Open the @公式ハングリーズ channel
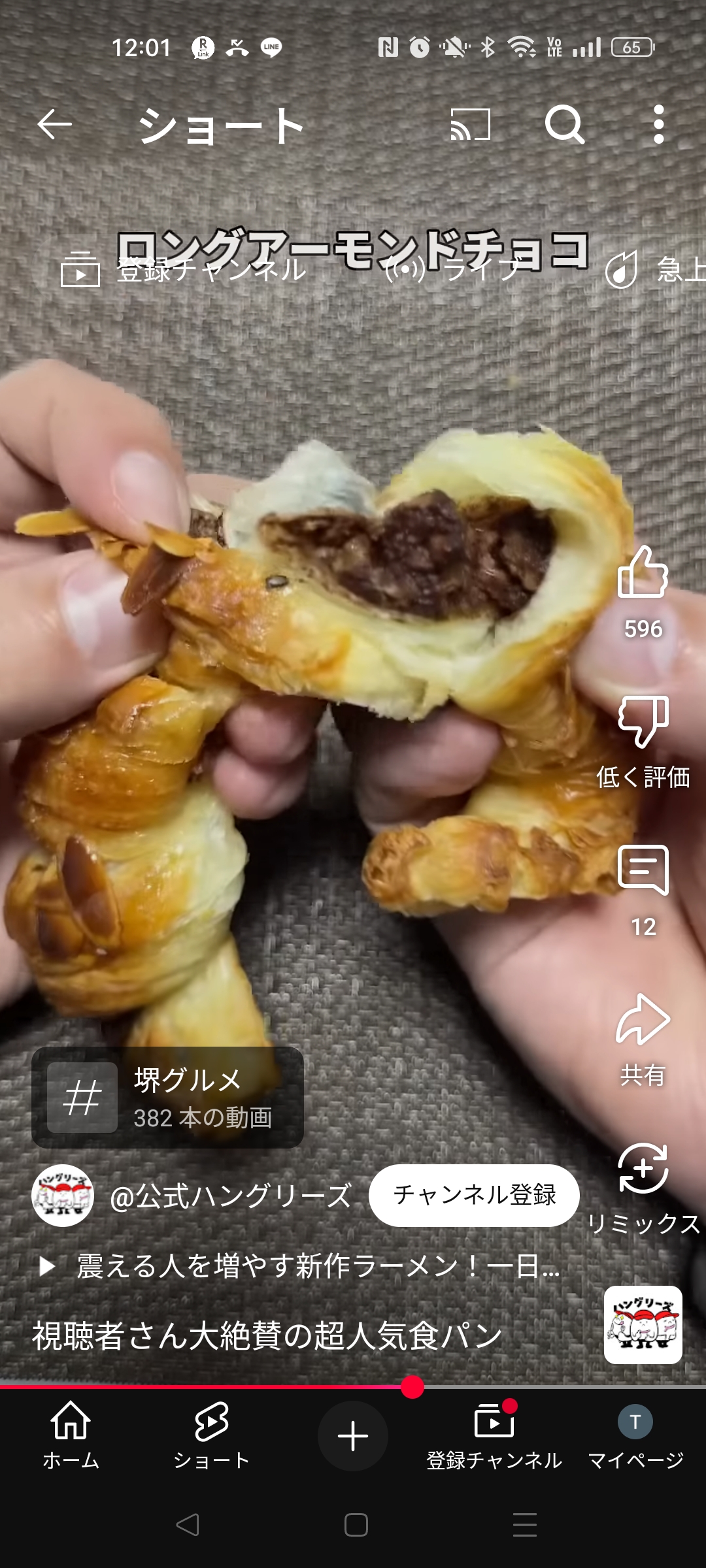 click(x=229, y=1196)
